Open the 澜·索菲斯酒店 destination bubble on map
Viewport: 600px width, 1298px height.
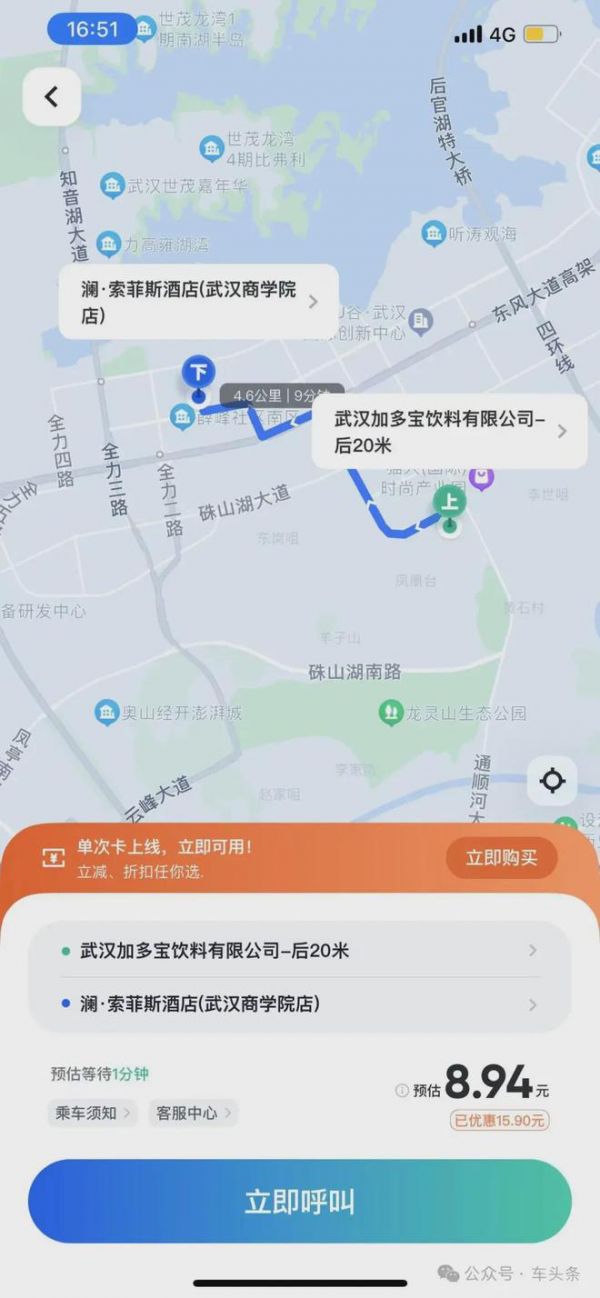tap(198, 301)
